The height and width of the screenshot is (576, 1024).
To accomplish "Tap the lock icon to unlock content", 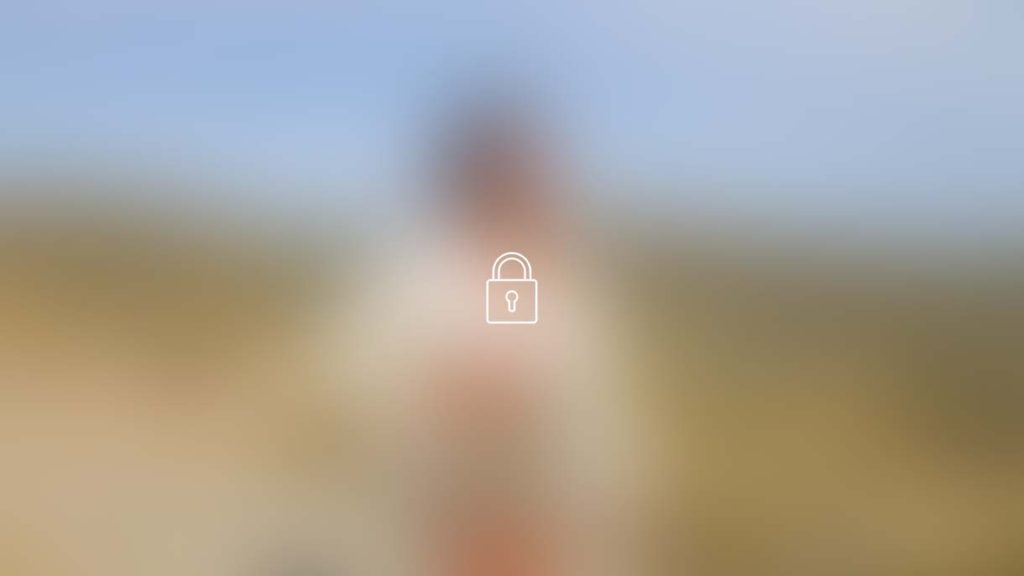I will [x=511, y=289].
